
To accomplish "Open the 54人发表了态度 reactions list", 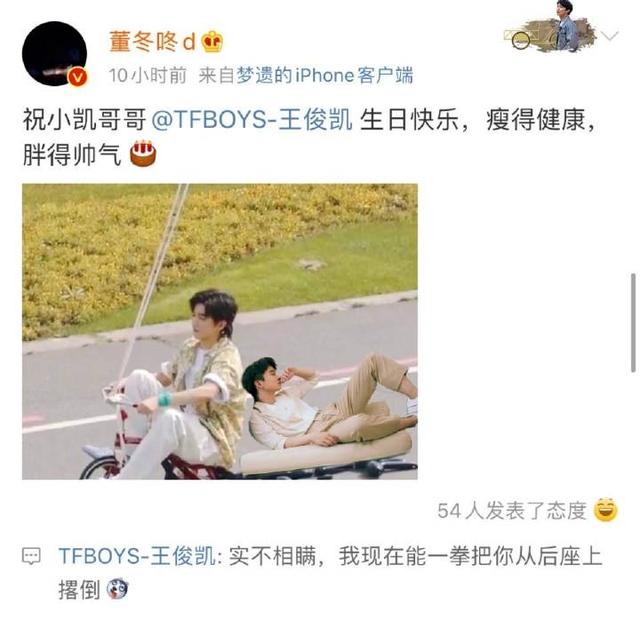I will (x=512, y=510).
